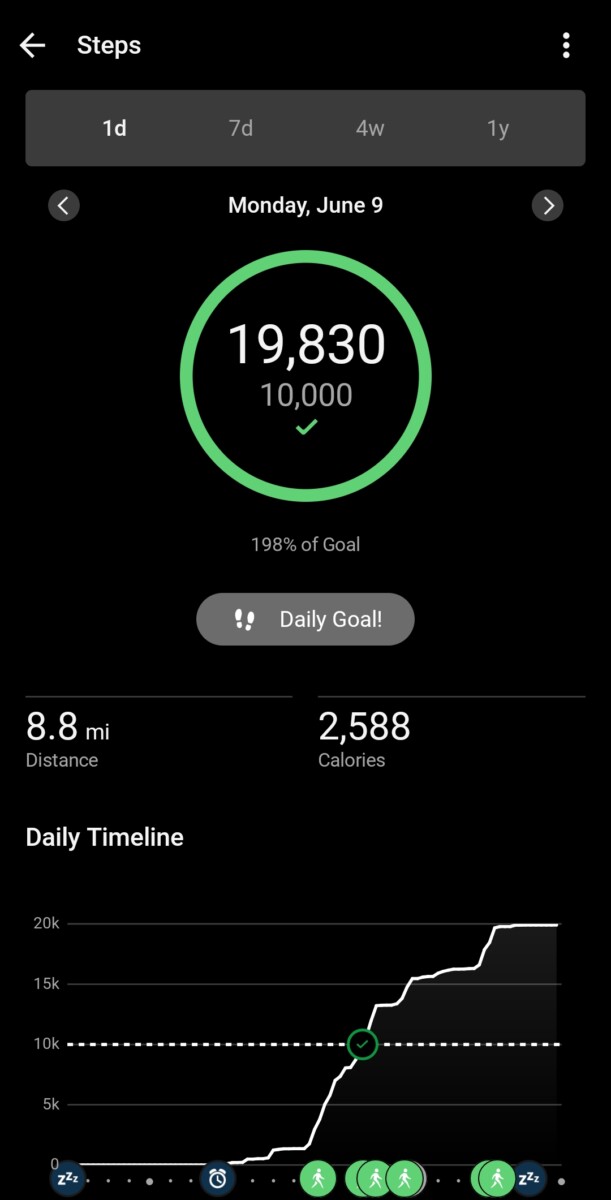Screen dimensions: 611x1200
Task: Switch to the 4w view
Action: coord(369,129)
